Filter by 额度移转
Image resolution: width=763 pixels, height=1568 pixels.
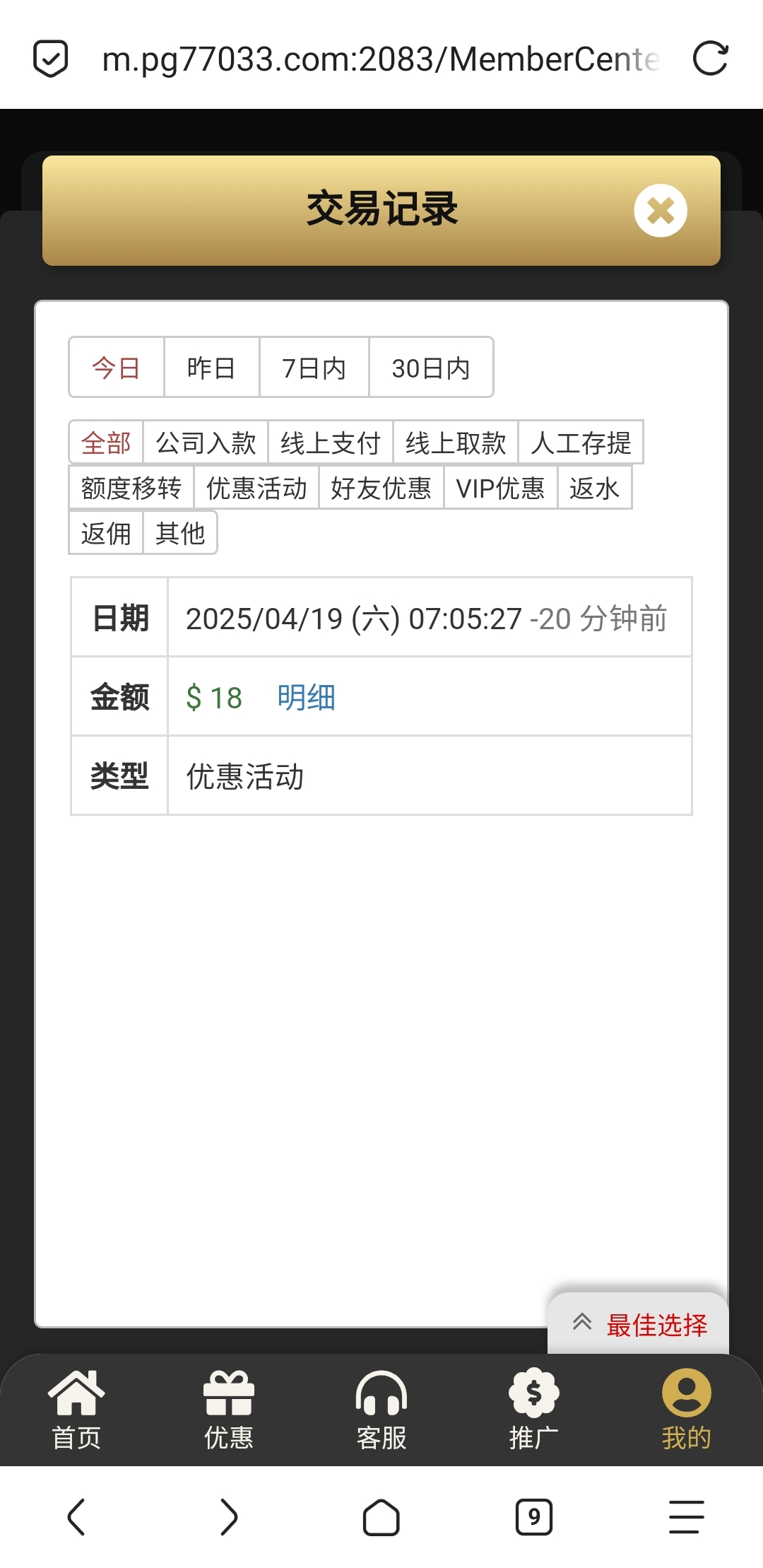point(131,488)
